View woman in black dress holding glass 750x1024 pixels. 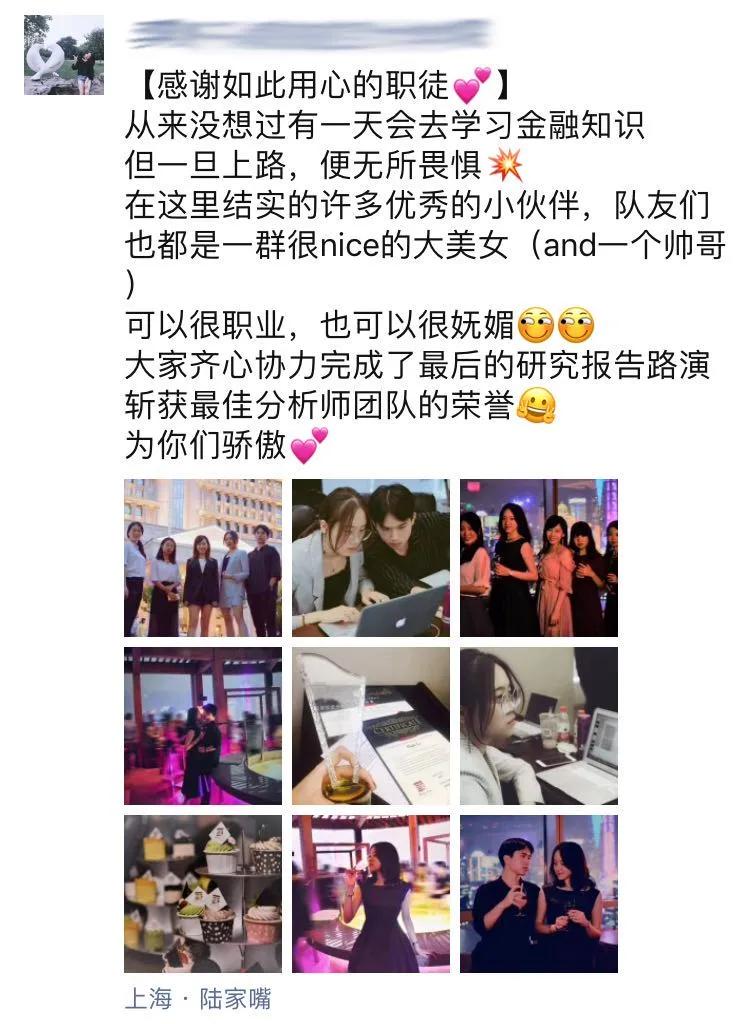[371, 894]
